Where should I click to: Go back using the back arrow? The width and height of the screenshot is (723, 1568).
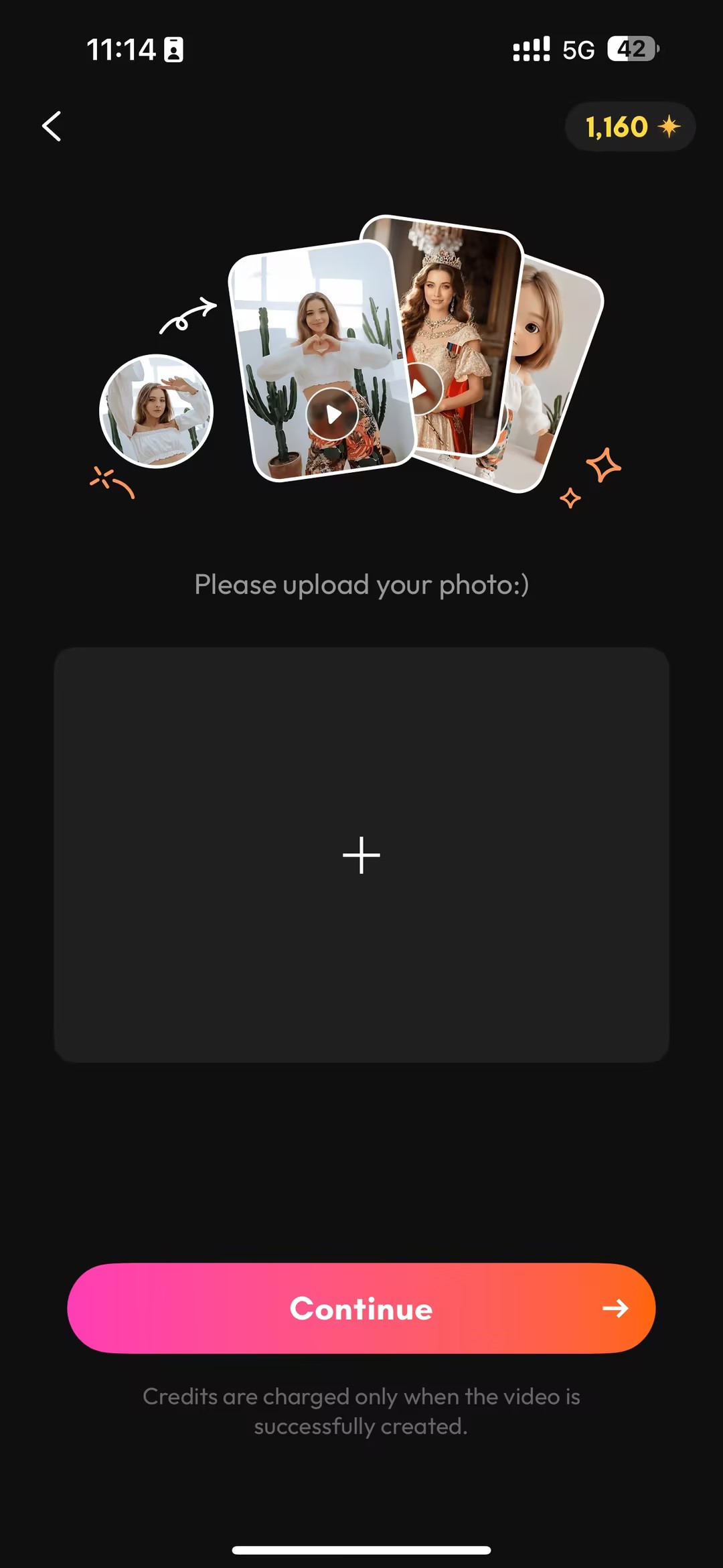[52, 127]
